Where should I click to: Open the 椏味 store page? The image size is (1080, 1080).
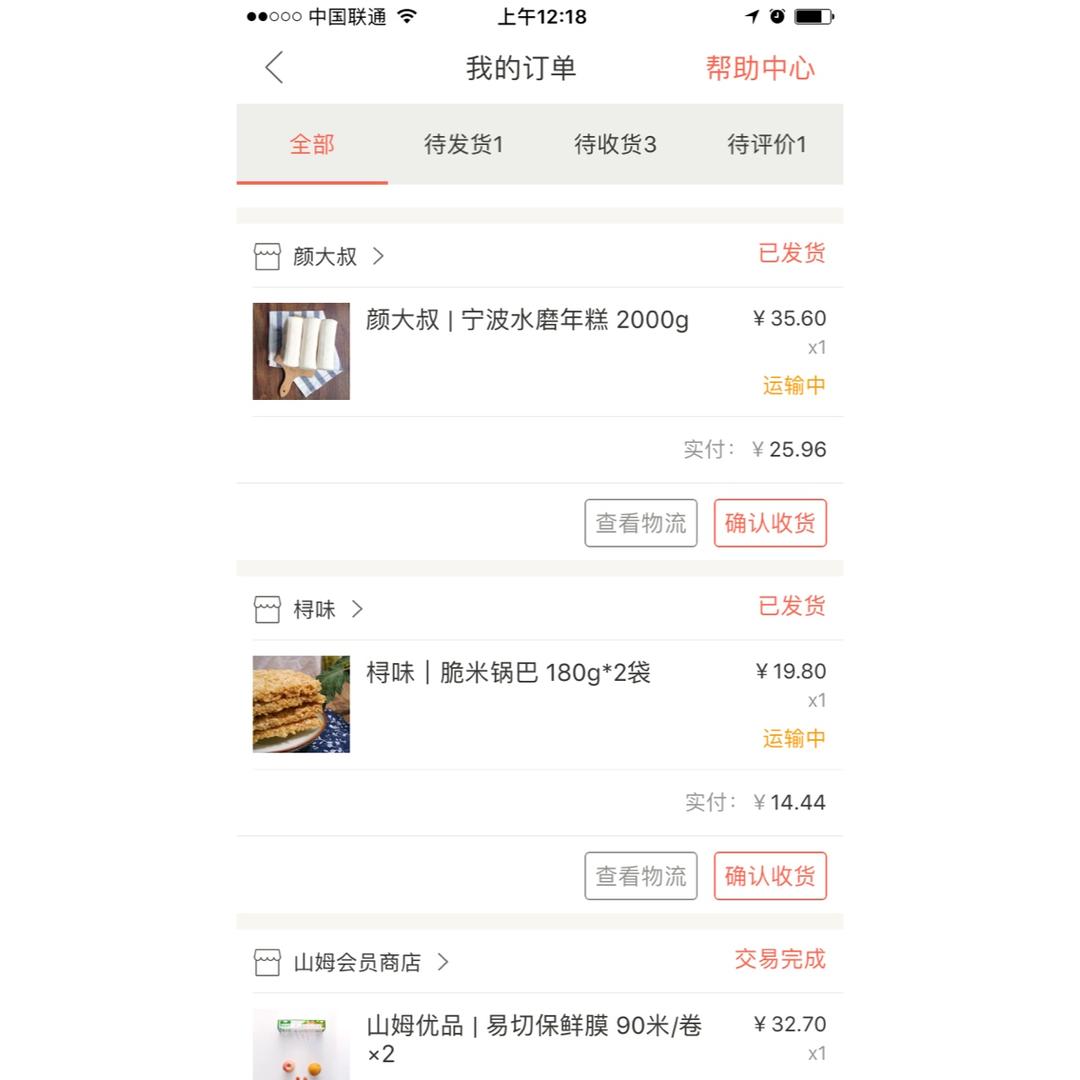314,609
